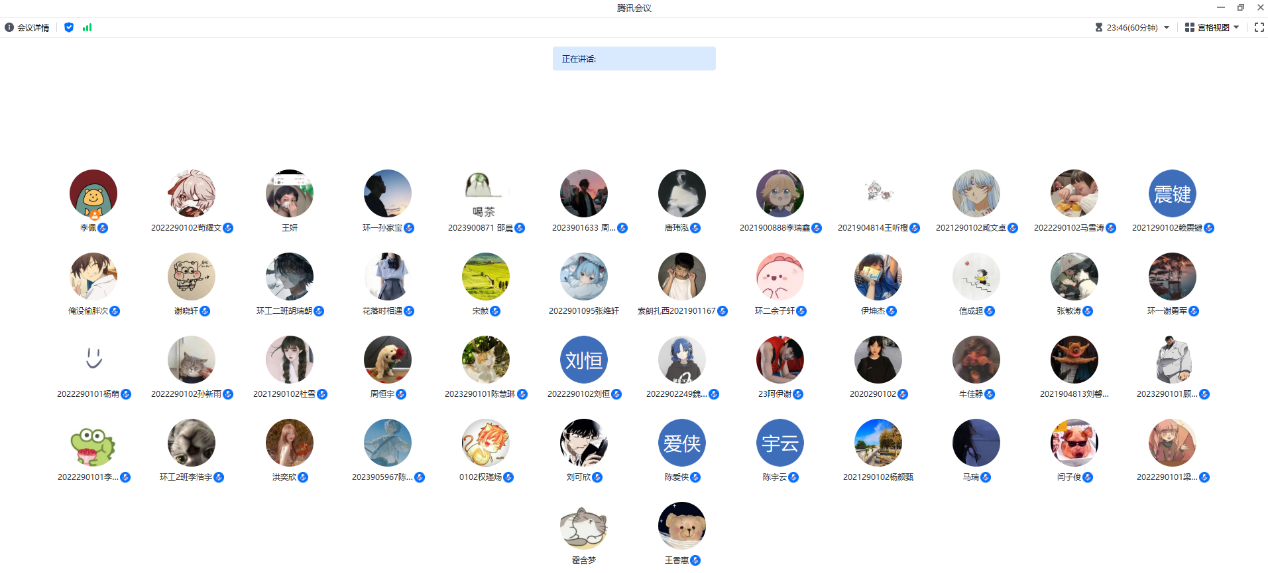Restore down the meeting window

[x=1240, y=7]
